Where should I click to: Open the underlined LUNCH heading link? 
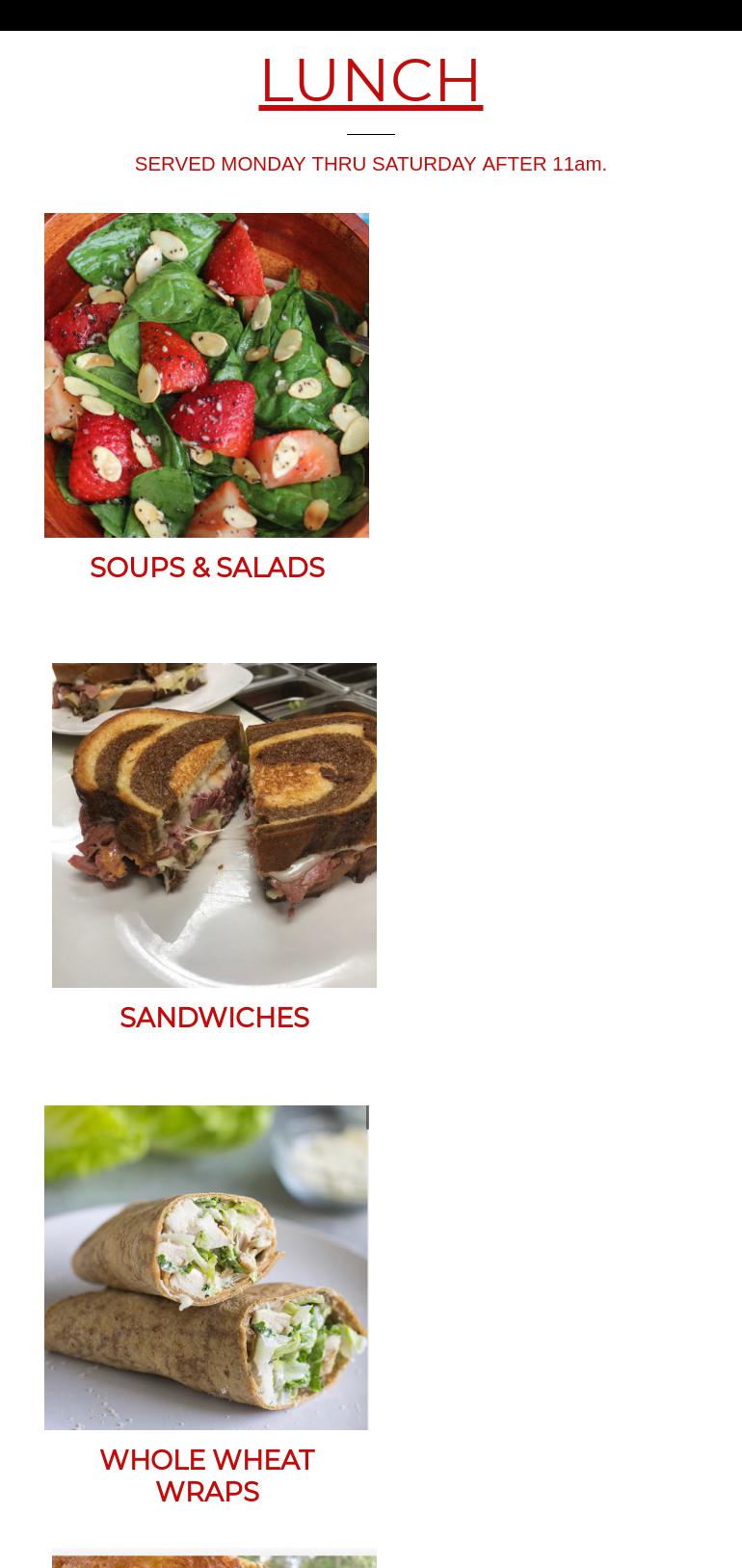tap(370, 80)
